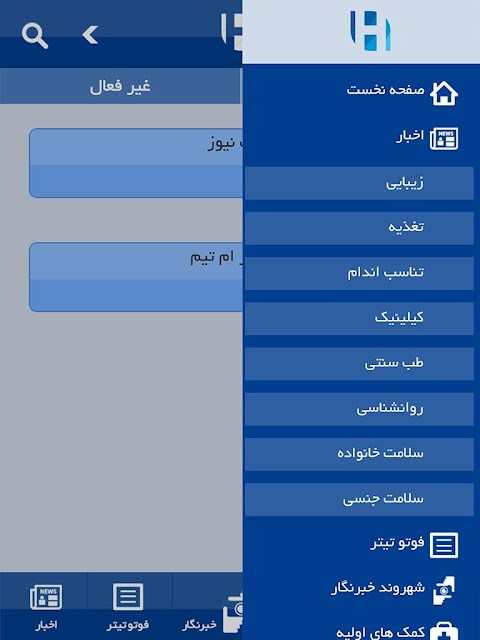The image size is (480, 640).
Task: Tap the back arrow in the top bar
Action: [90, 35]
